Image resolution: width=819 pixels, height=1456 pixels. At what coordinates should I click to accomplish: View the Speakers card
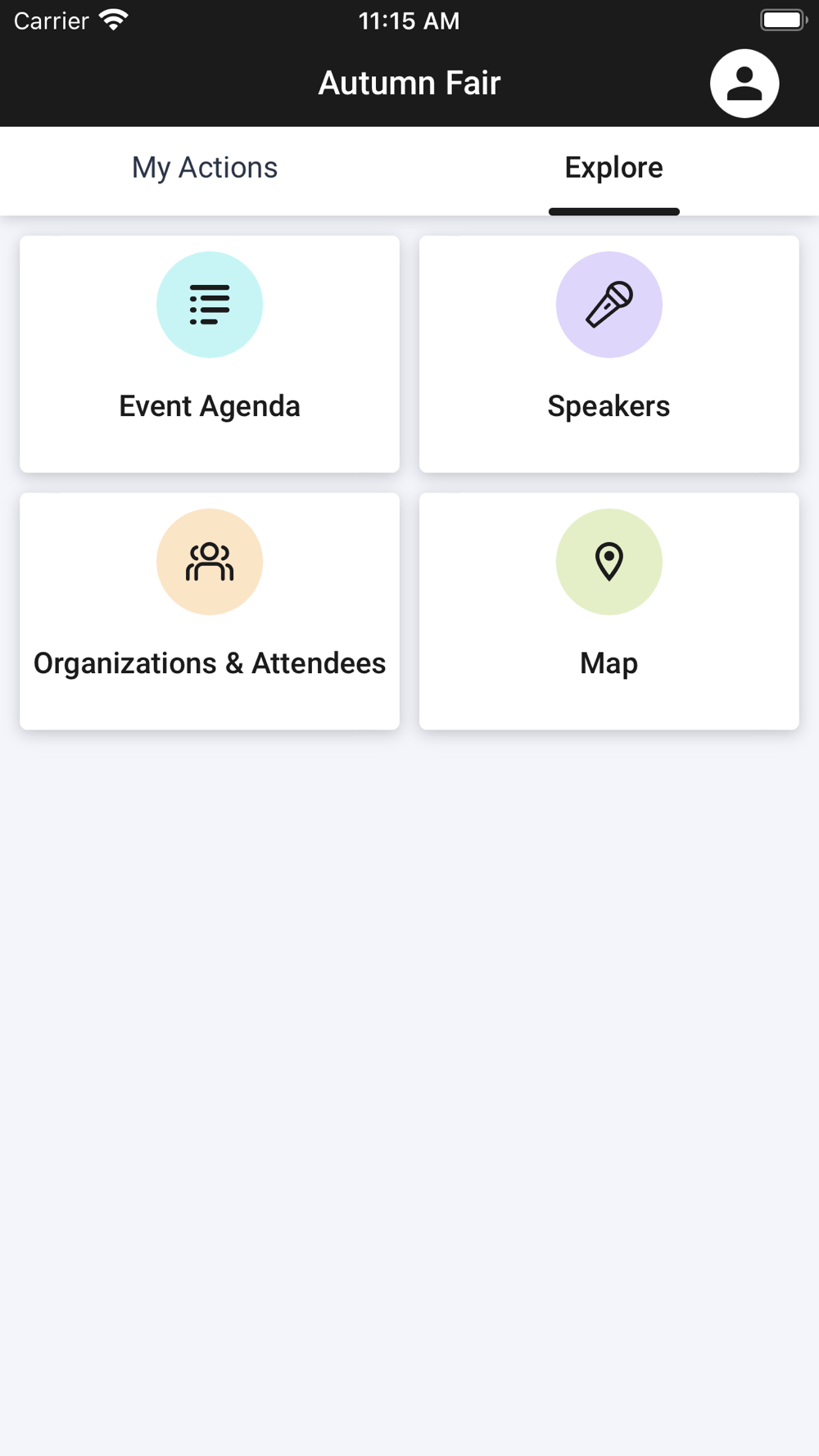click(609, 354)
